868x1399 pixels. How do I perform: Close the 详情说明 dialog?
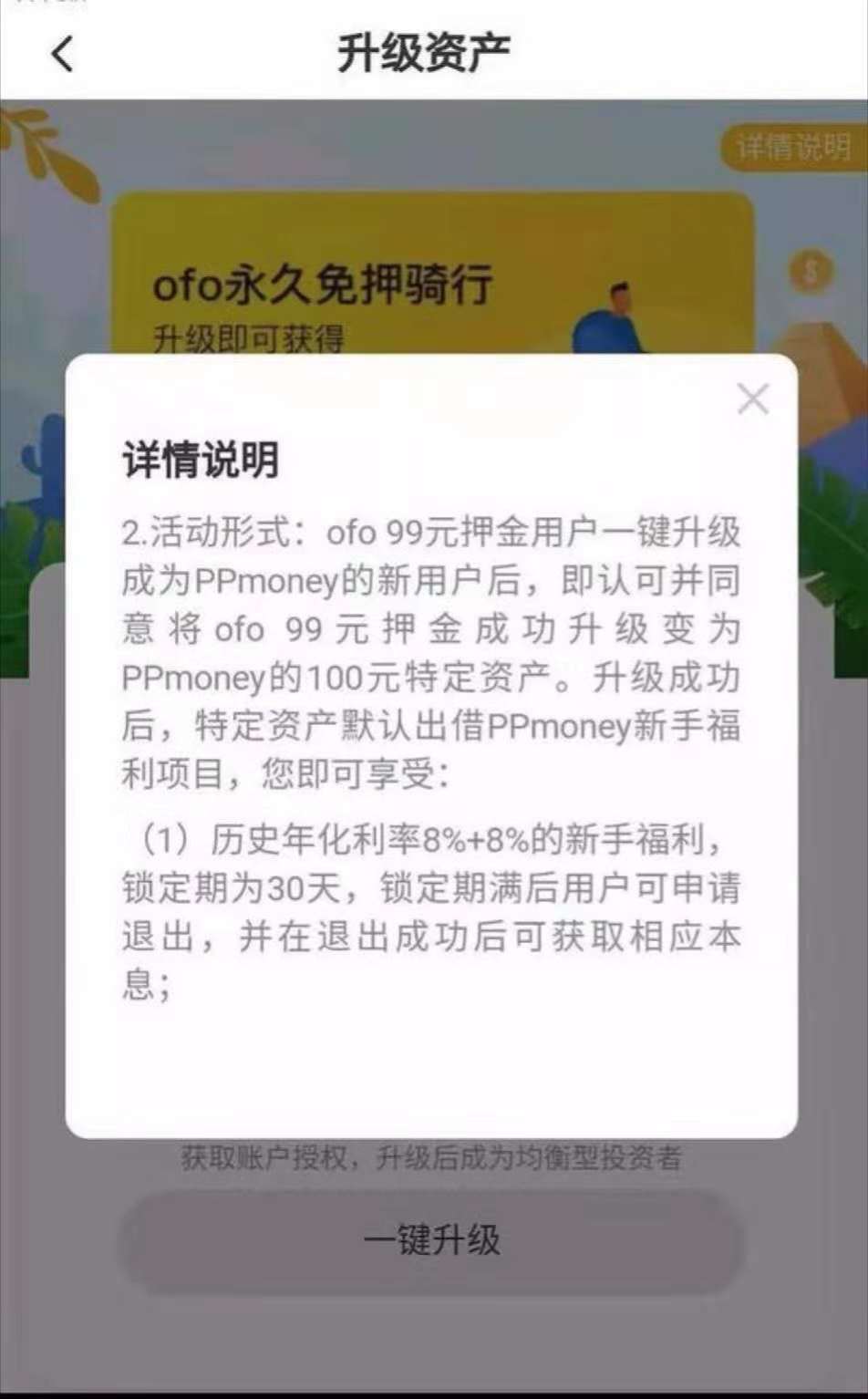(x=752, y=399)
